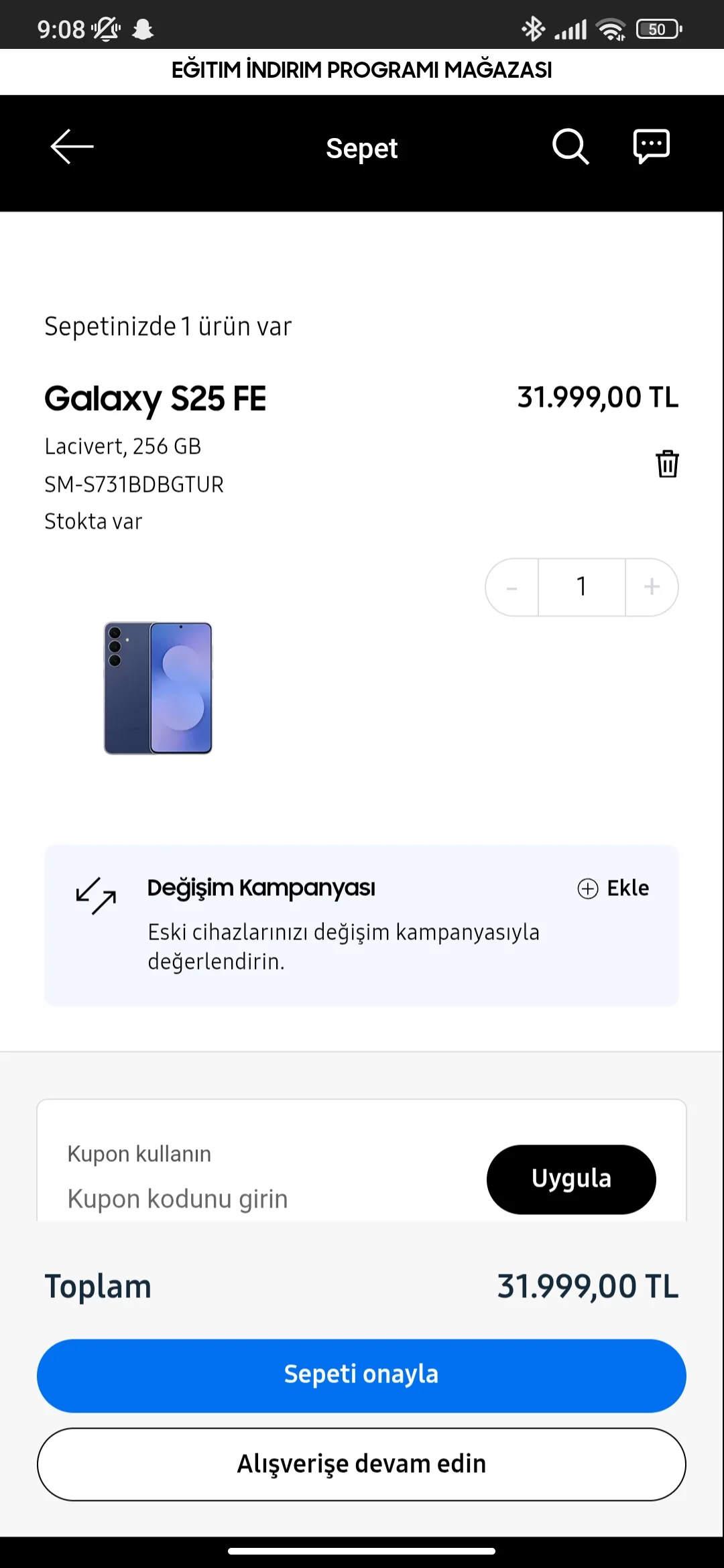The height and width of the screenshot is (1568, 724).
Task: Add Değişim Kampanyası with Ekle
Action: 613,889
